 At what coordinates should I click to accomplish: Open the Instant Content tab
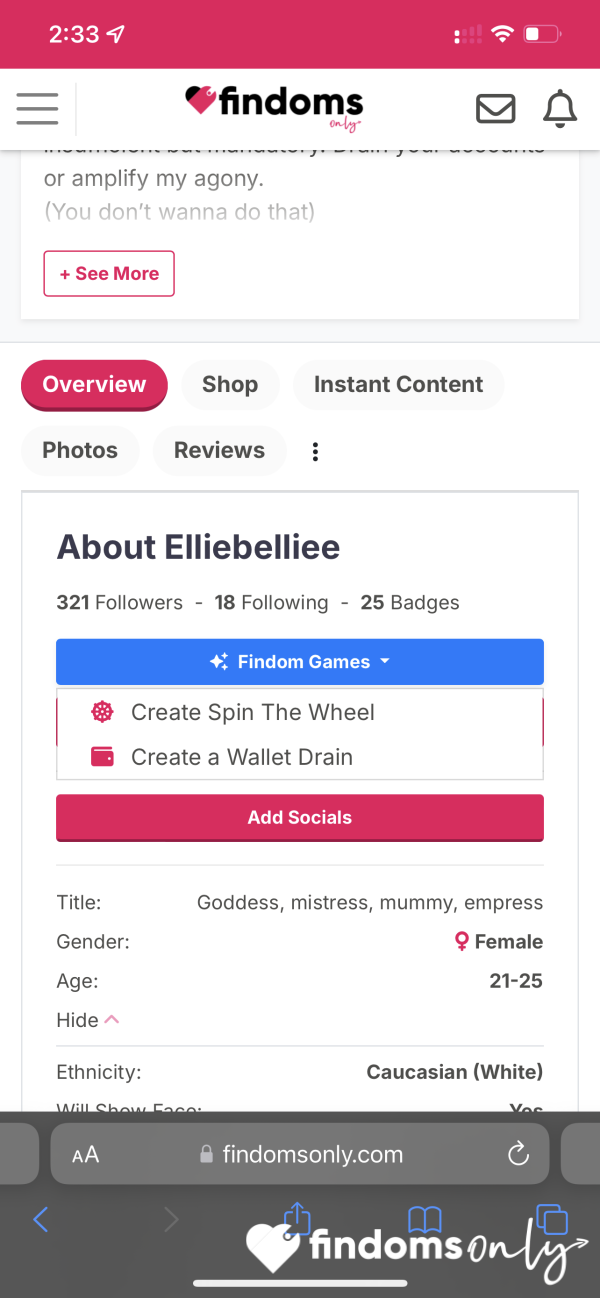tap(398, 385)
